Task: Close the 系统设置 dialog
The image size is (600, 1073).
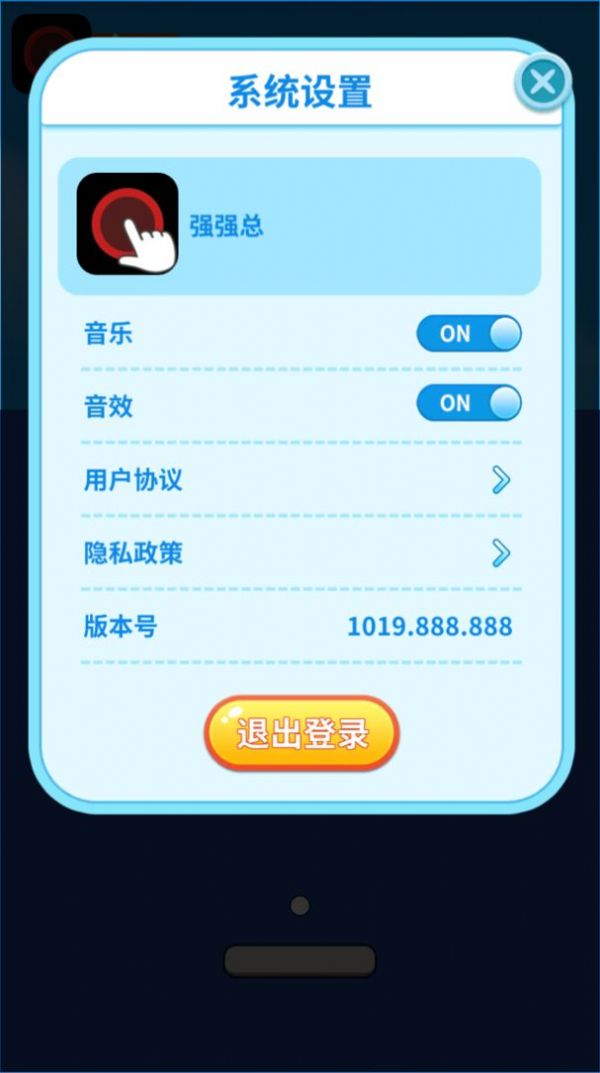Action: click(x=543, y=81)
